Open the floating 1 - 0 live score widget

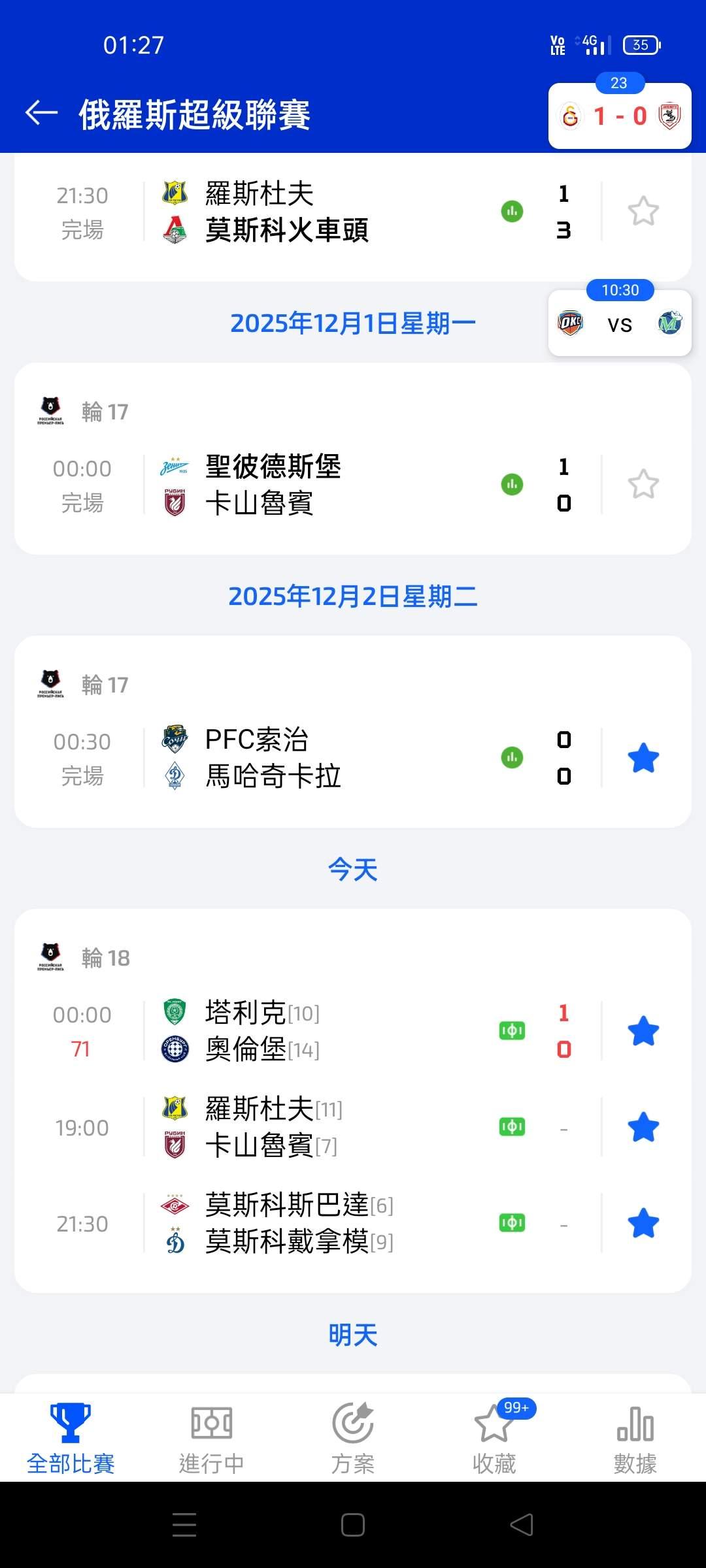pos(620,116)
